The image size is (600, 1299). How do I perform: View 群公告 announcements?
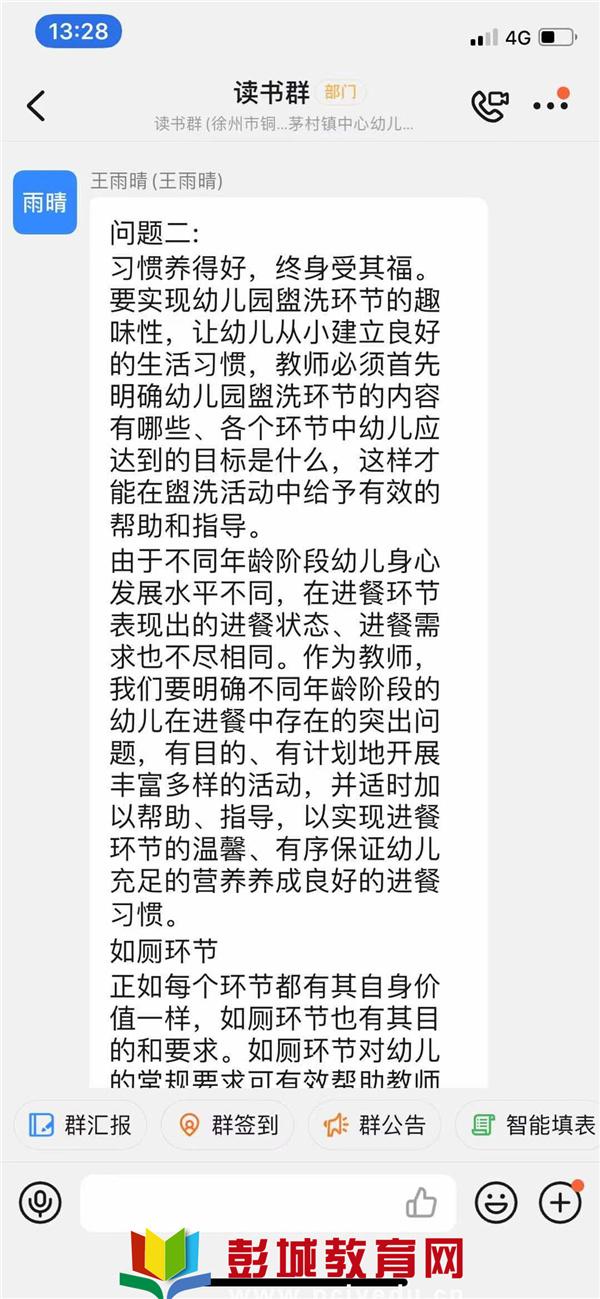point(375,1125)
